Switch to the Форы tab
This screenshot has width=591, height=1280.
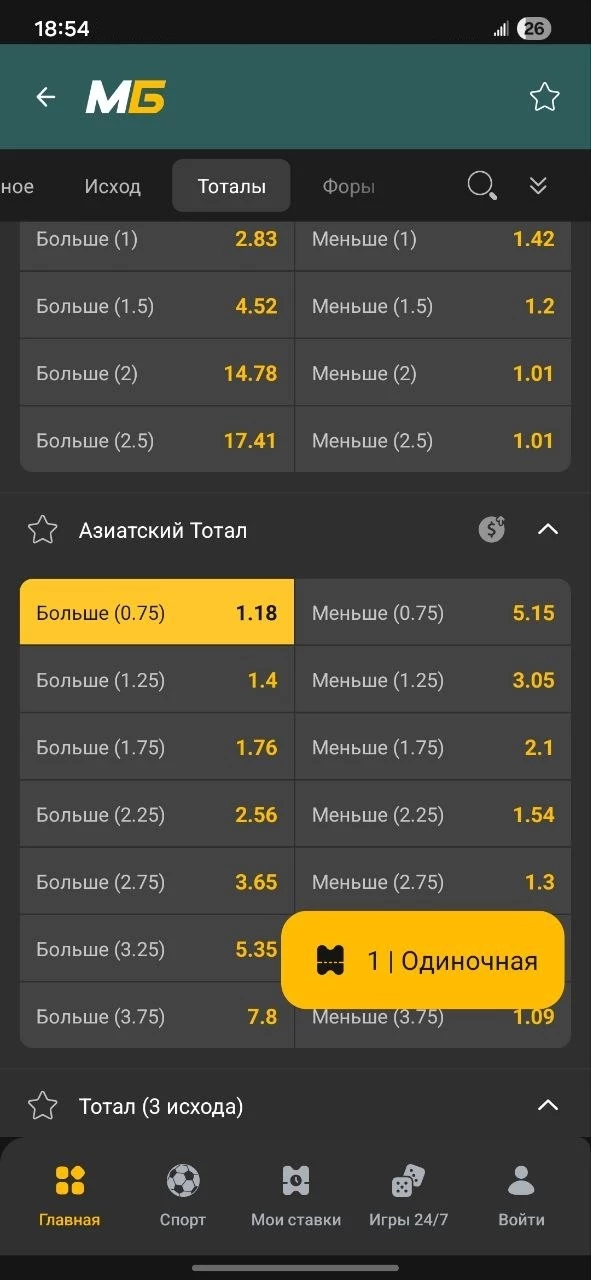pos(349,186)
